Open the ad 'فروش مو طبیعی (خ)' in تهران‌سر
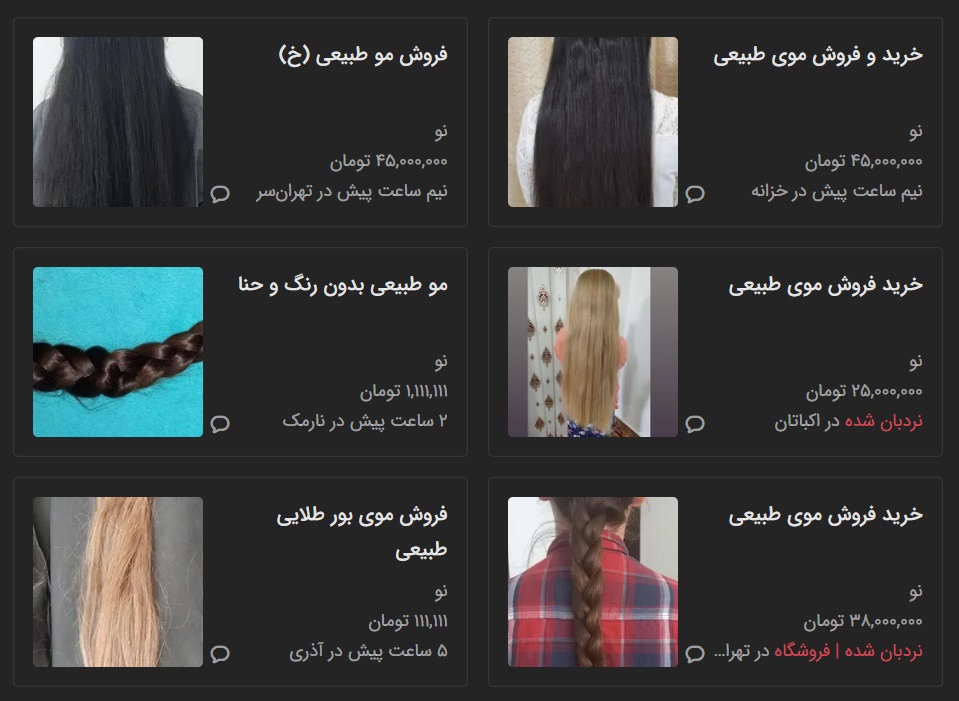This screenshot has width=959, height=701. click(362, 55)
